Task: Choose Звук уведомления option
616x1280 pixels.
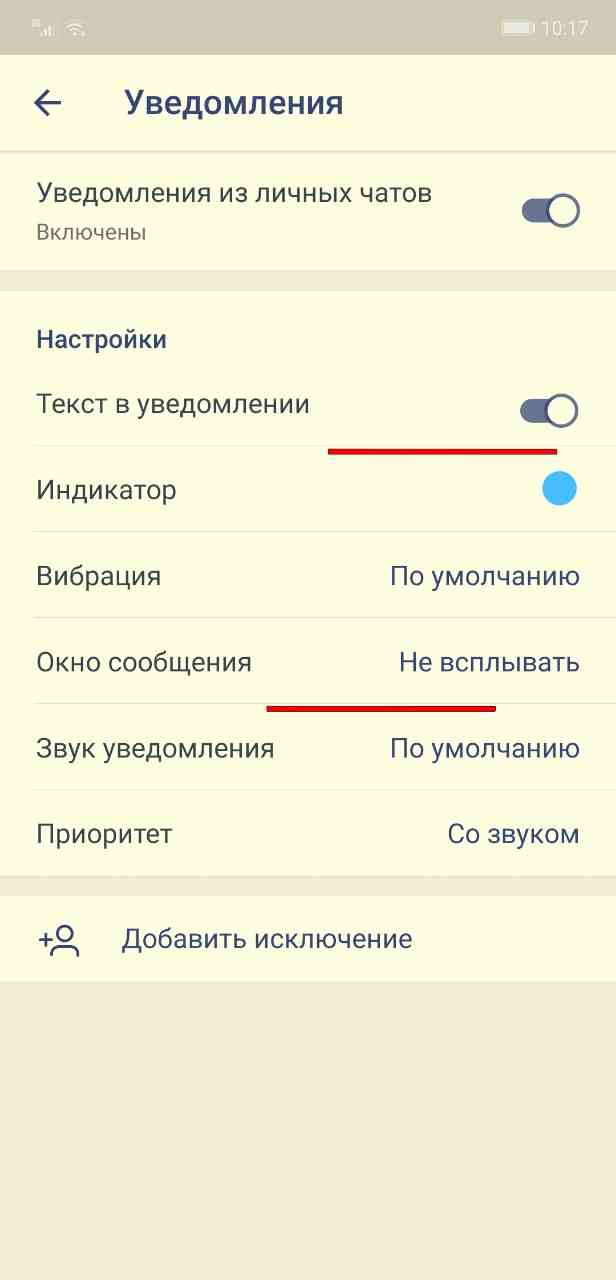Action: 308,748
